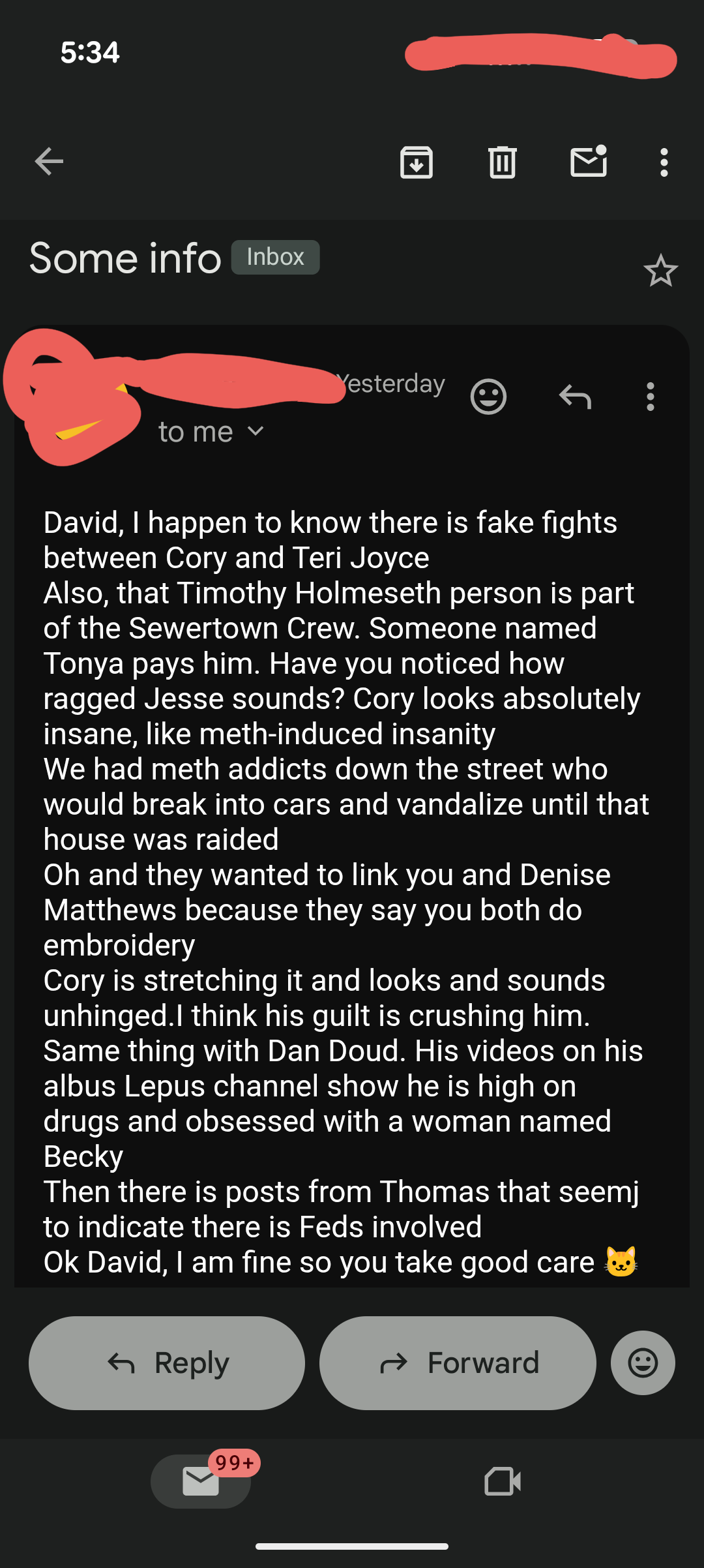
Task: Add emoji reaction in message header
Action: [488, 396]
